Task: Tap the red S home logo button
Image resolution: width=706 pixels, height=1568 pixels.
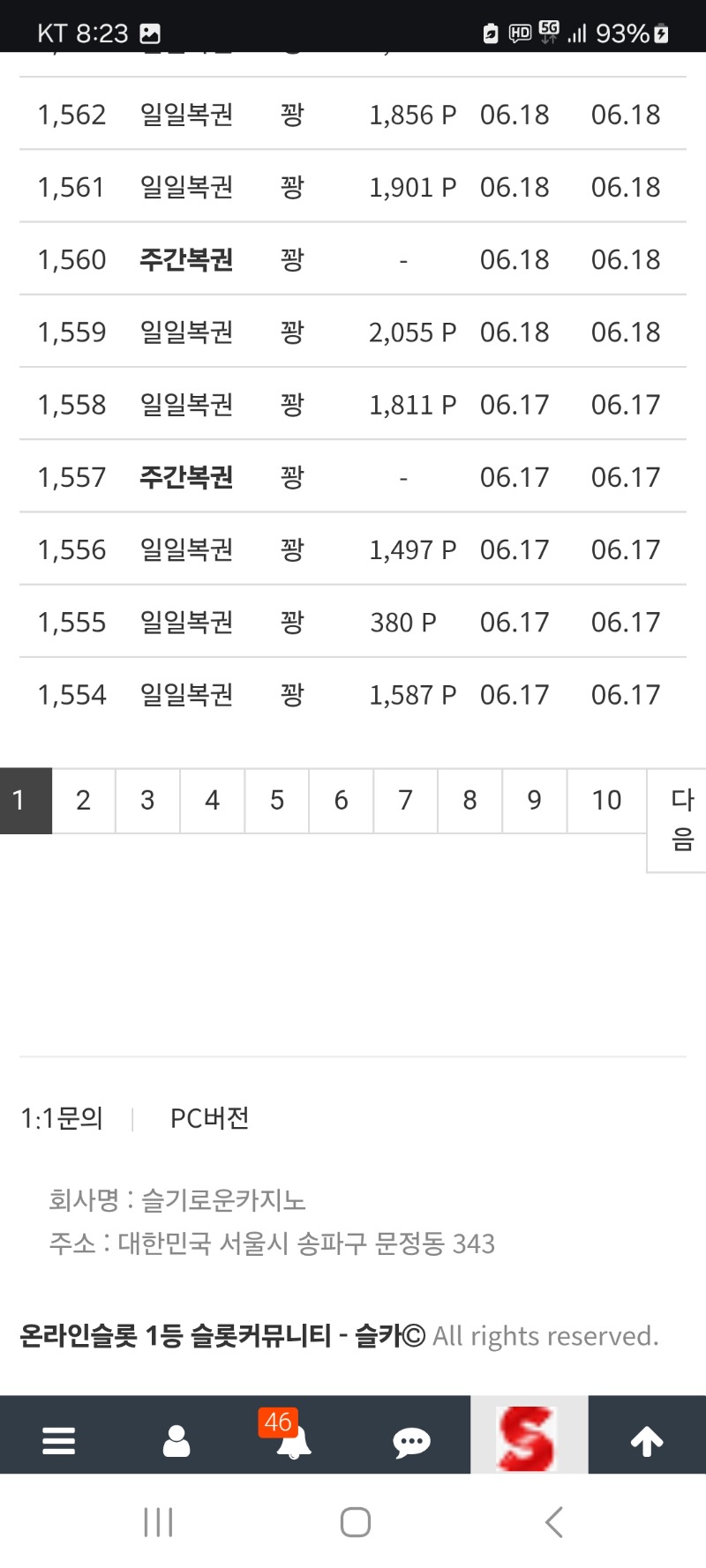Action: pyautogui.click(x=529, y=1437)
